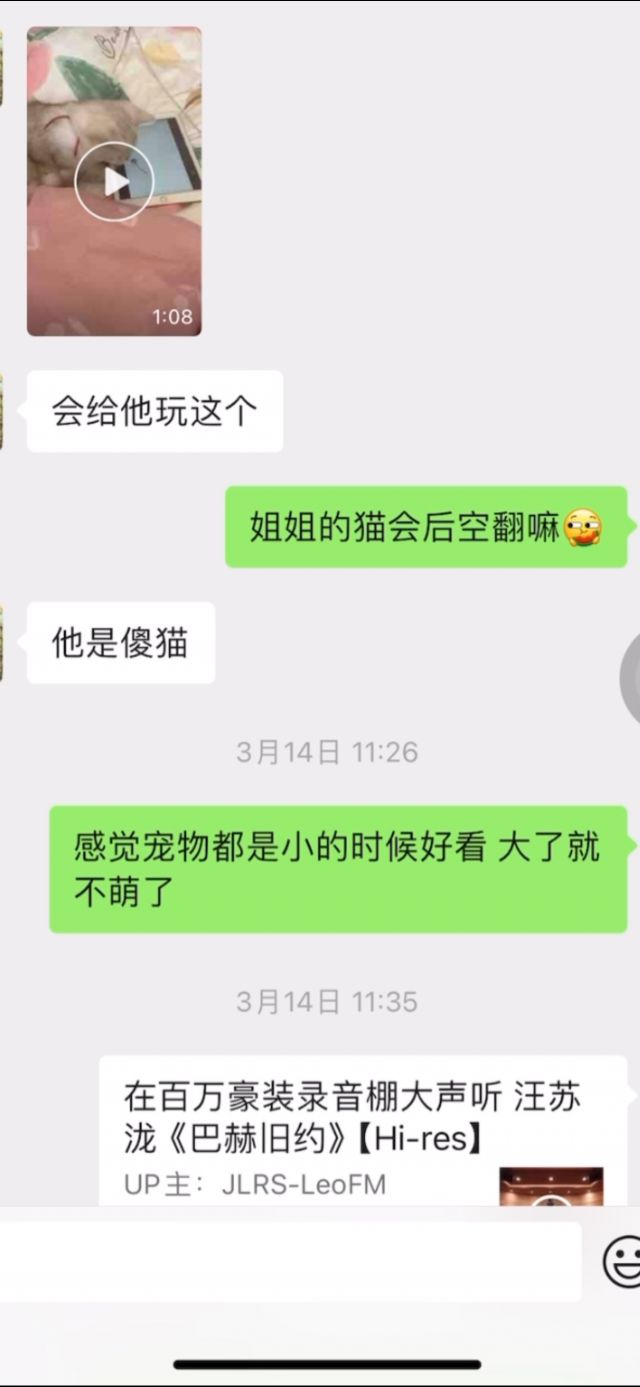Open the emoji picker
The image size is (640, 1387).
point(622,1262)
